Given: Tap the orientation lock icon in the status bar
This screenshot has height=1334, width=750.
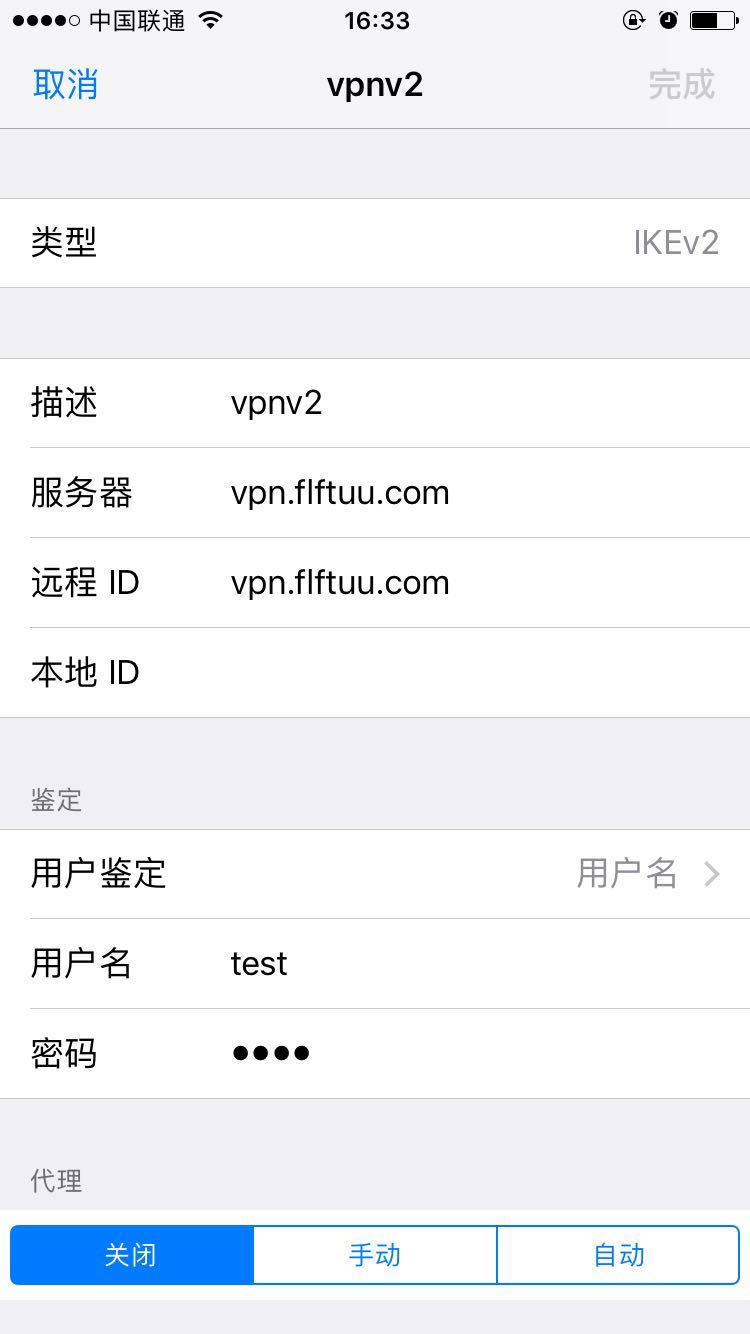Looking at the screenshot, I should 634,19.
